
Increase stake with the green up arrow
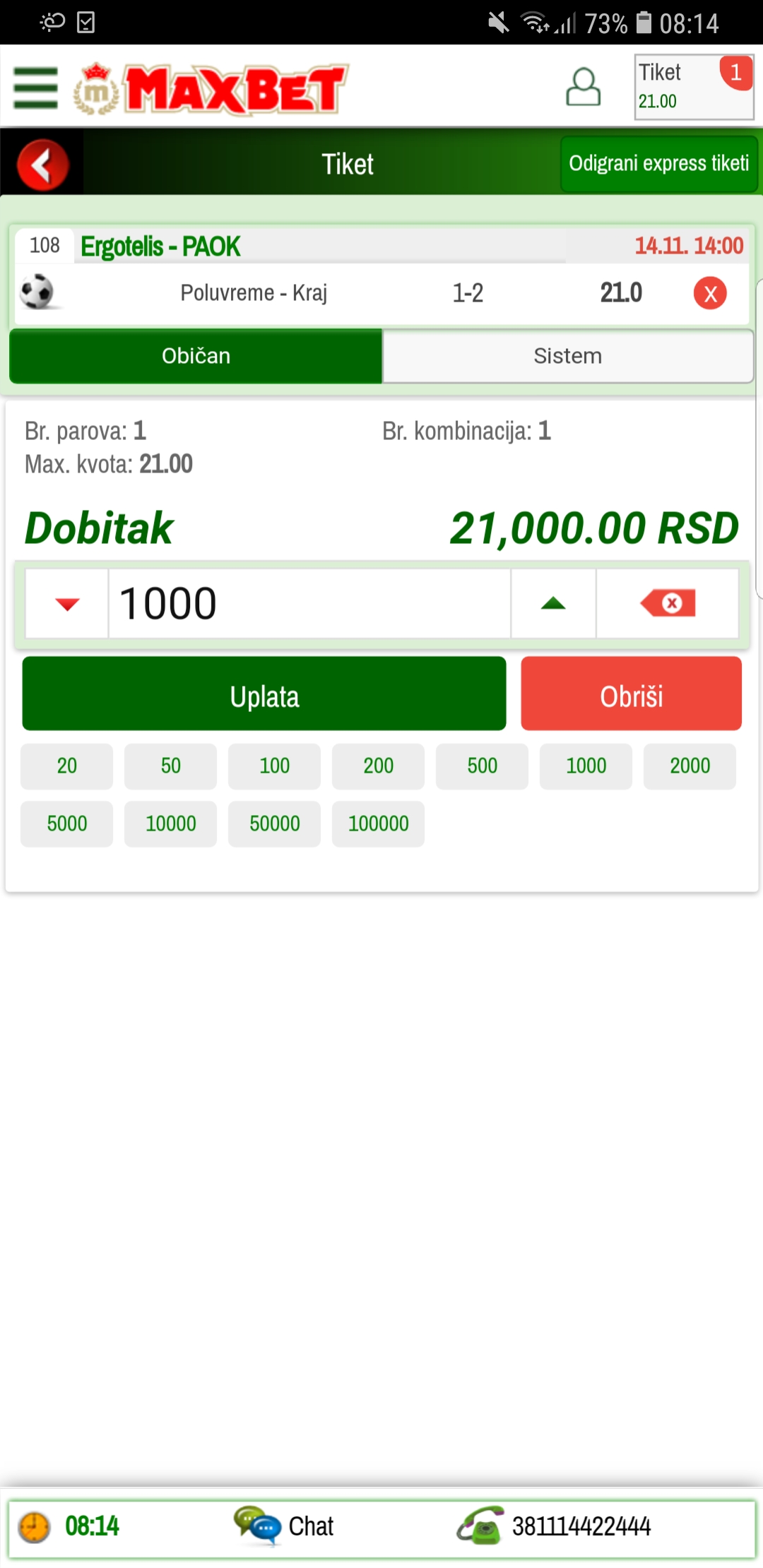point(553,604)
